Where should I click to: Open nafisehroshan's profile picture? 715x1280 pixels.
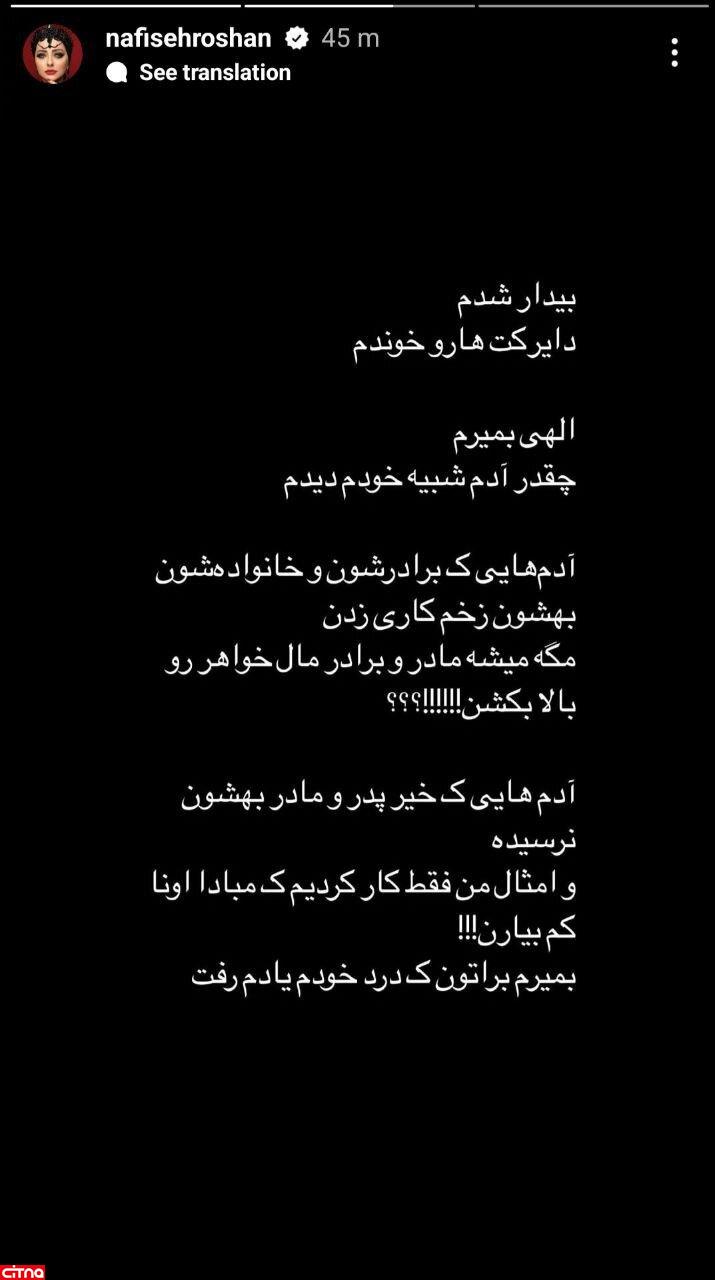pos(53,55)
